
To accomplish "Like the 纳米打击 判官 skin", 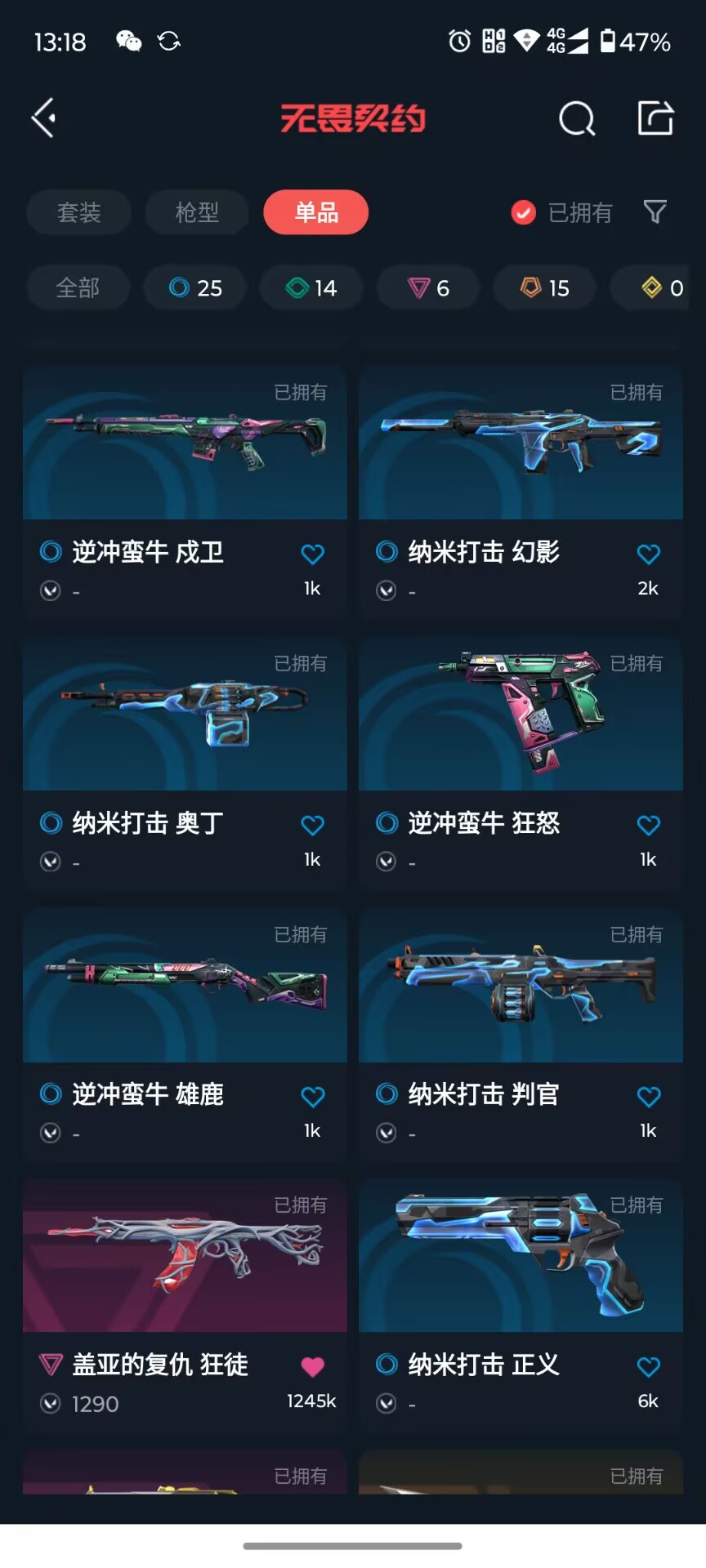I will (648, 1096).
